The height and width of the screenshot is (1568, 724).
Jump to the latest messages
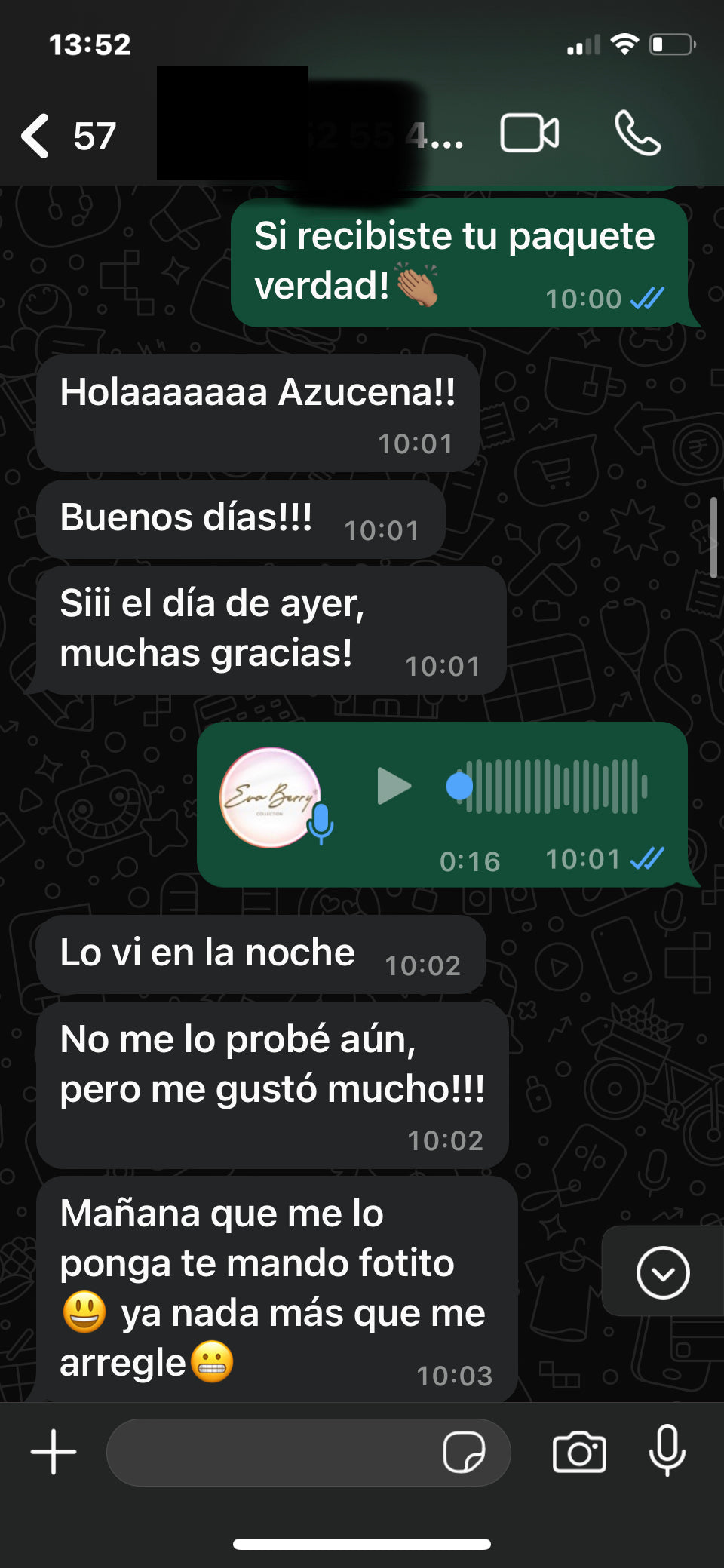[x=662, y=1273]
